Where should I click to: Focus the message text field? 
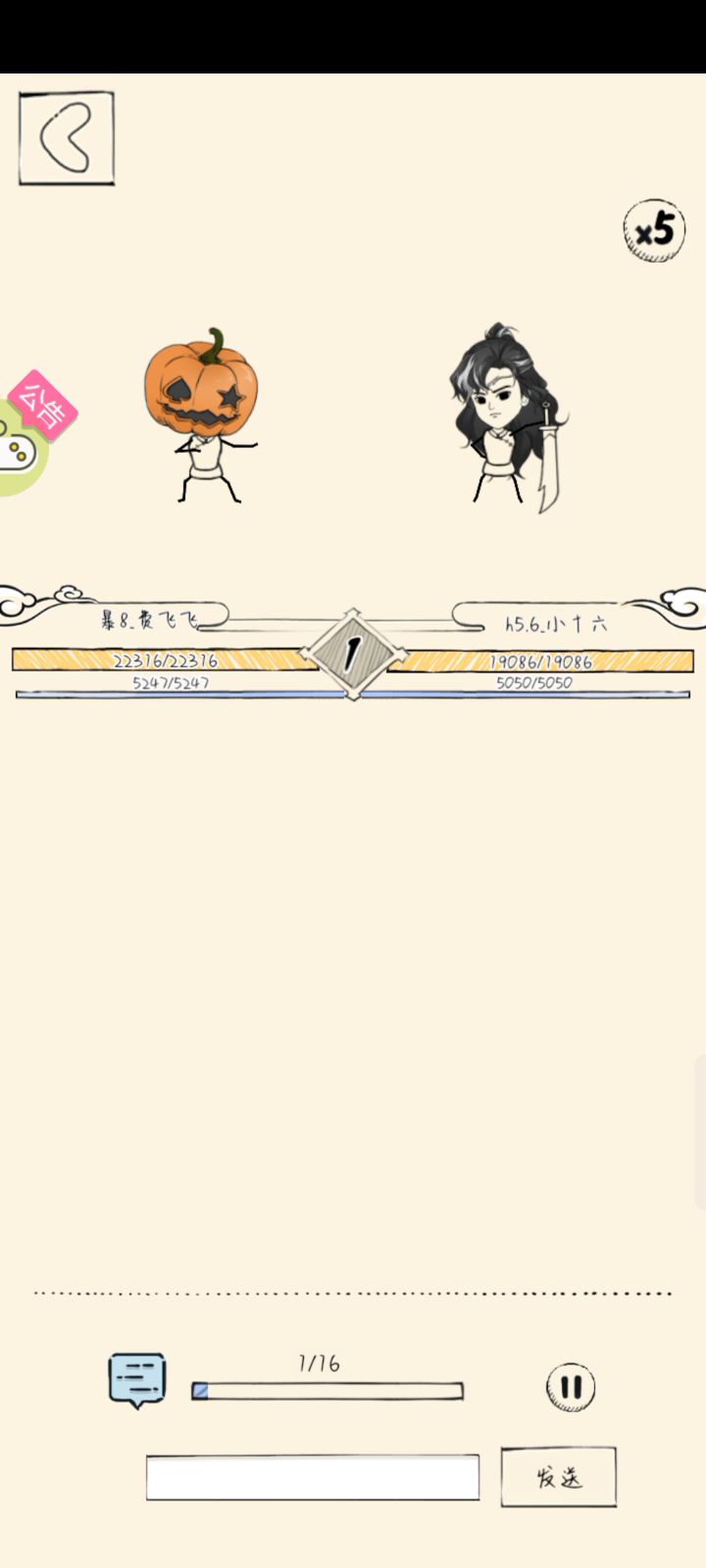pyautogui.click(x=313, y=1477)
